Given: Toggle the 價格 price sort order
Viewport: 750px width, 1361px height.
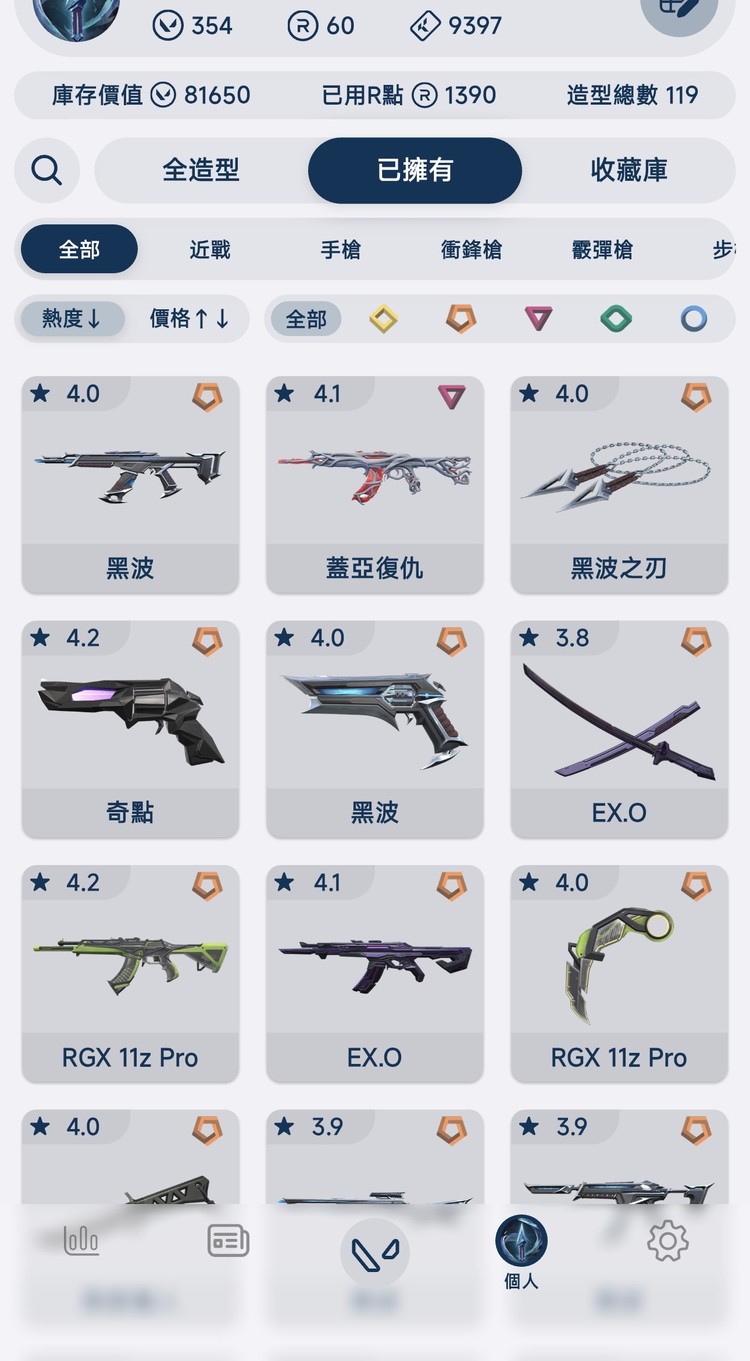Looking at the screenshot, I should pyautogui.click(x=190, y=318).
